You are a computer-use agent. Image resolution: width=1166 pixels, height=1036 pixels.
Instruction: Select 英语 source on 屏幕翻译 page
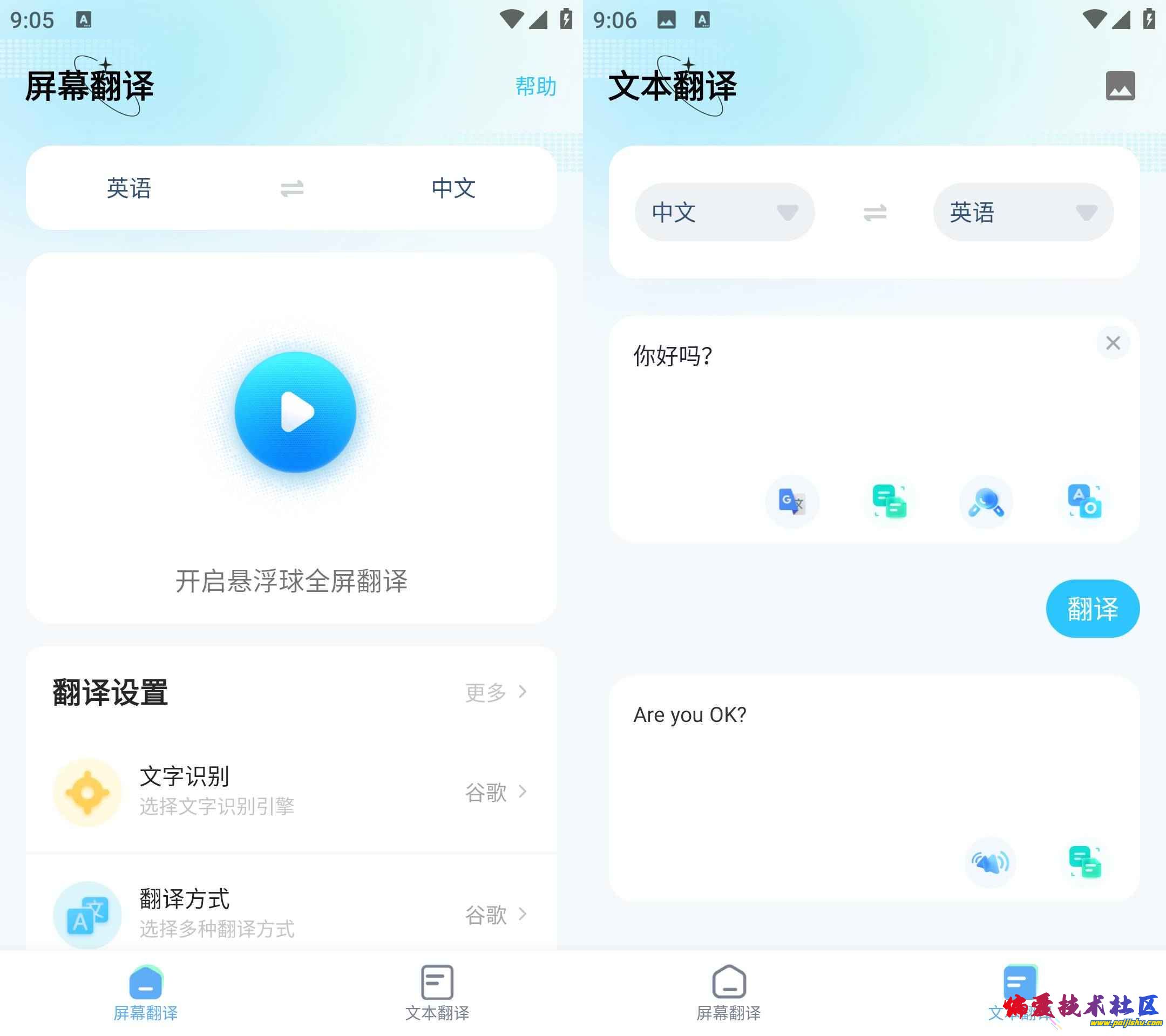129,188
